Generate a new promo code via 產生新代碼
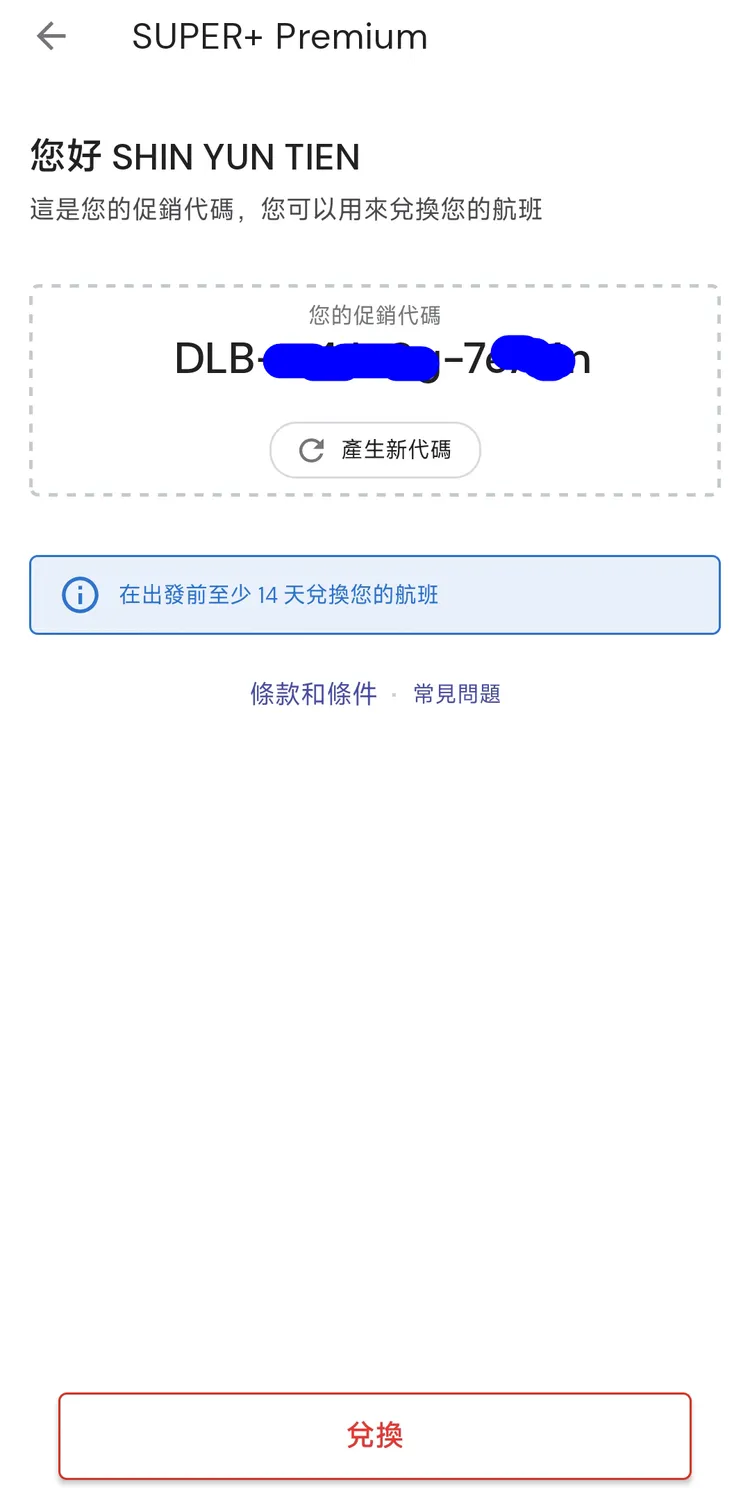The height and width of the screenshot is (1503, 750). click(x=375, y=450)
